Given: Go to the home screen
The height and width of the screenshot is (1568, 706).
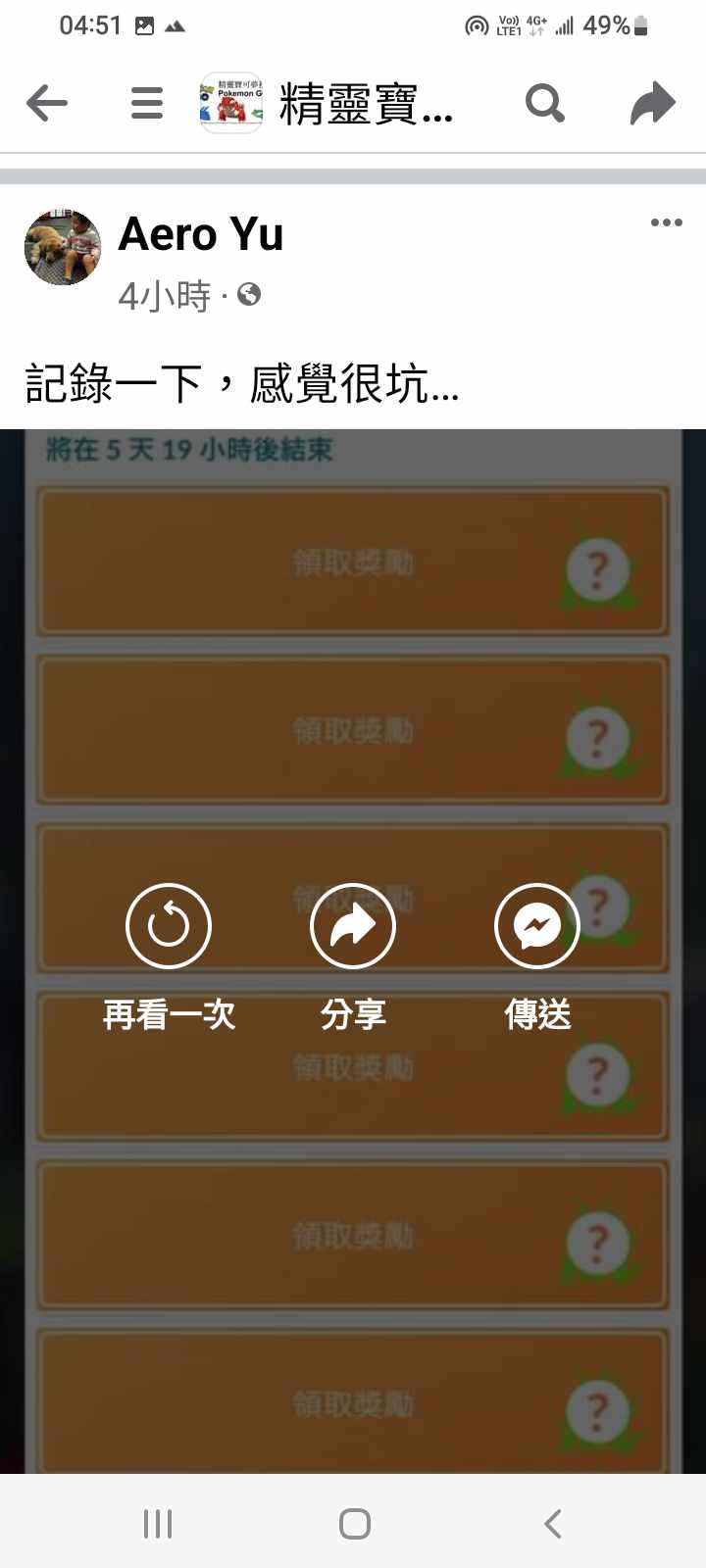Looking at the screenshot, I should coord(354,1524).
